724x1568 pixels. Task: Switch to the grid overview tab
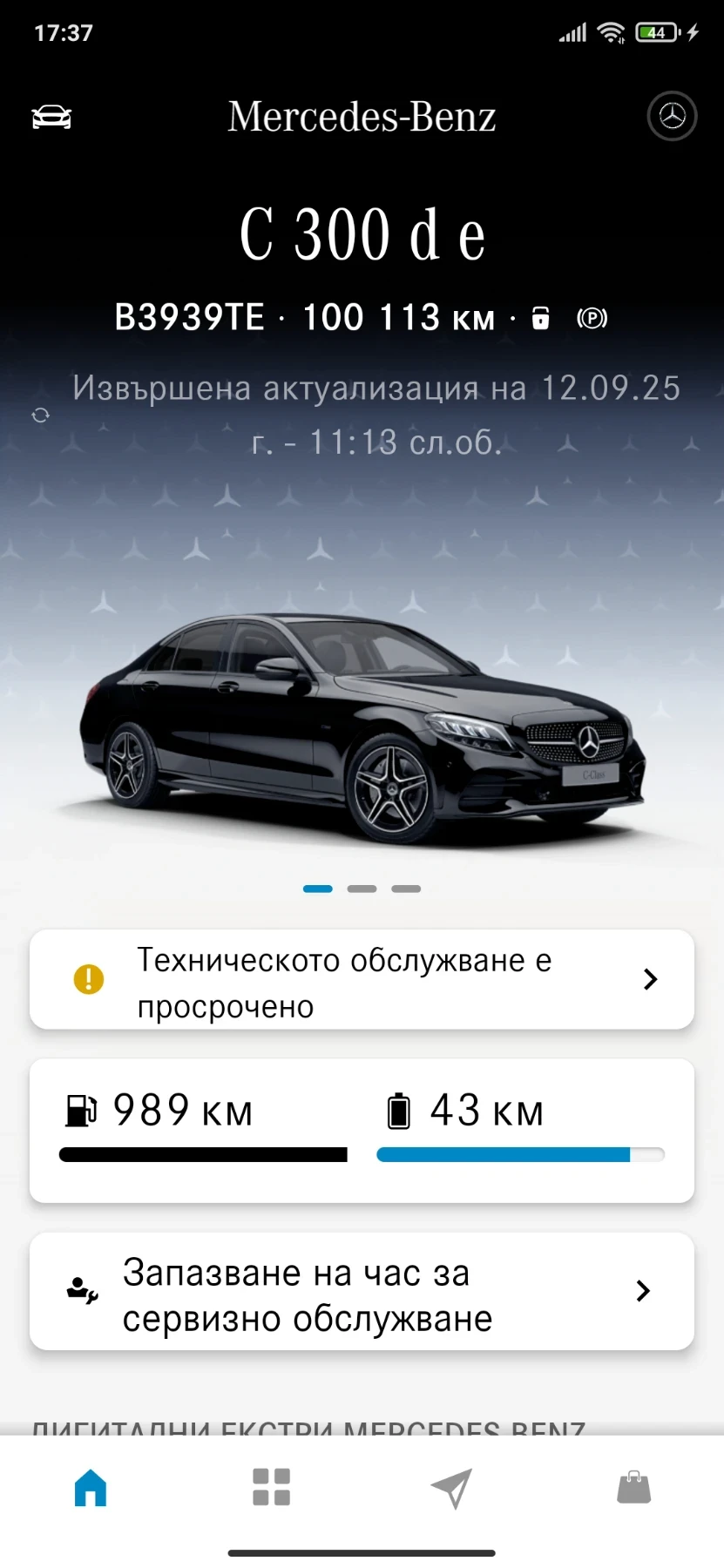[271, 1487]
